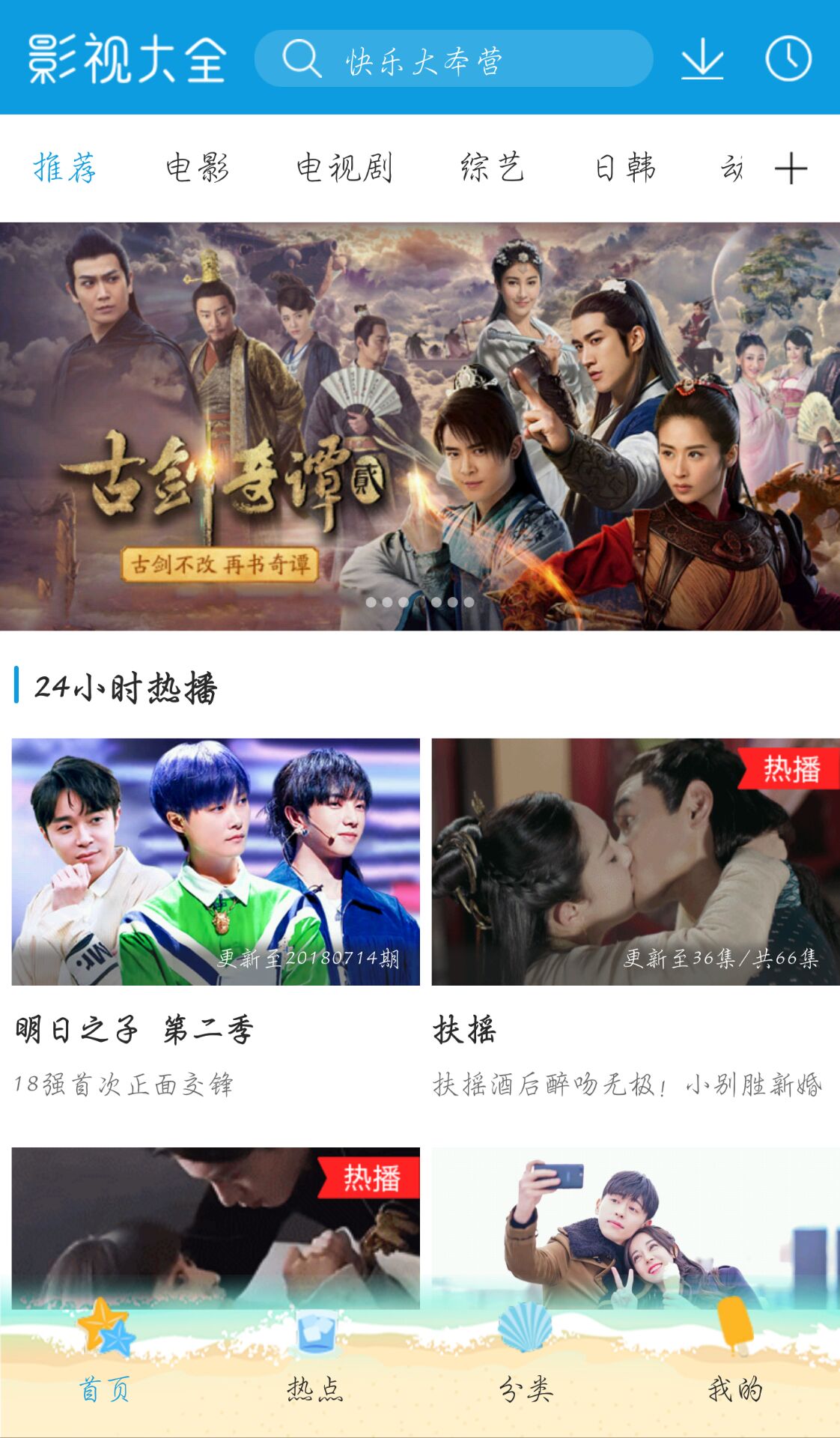840x1438 pixels.
Task: Tap the search box showing 快乐大本营
Action: point(453,59)
